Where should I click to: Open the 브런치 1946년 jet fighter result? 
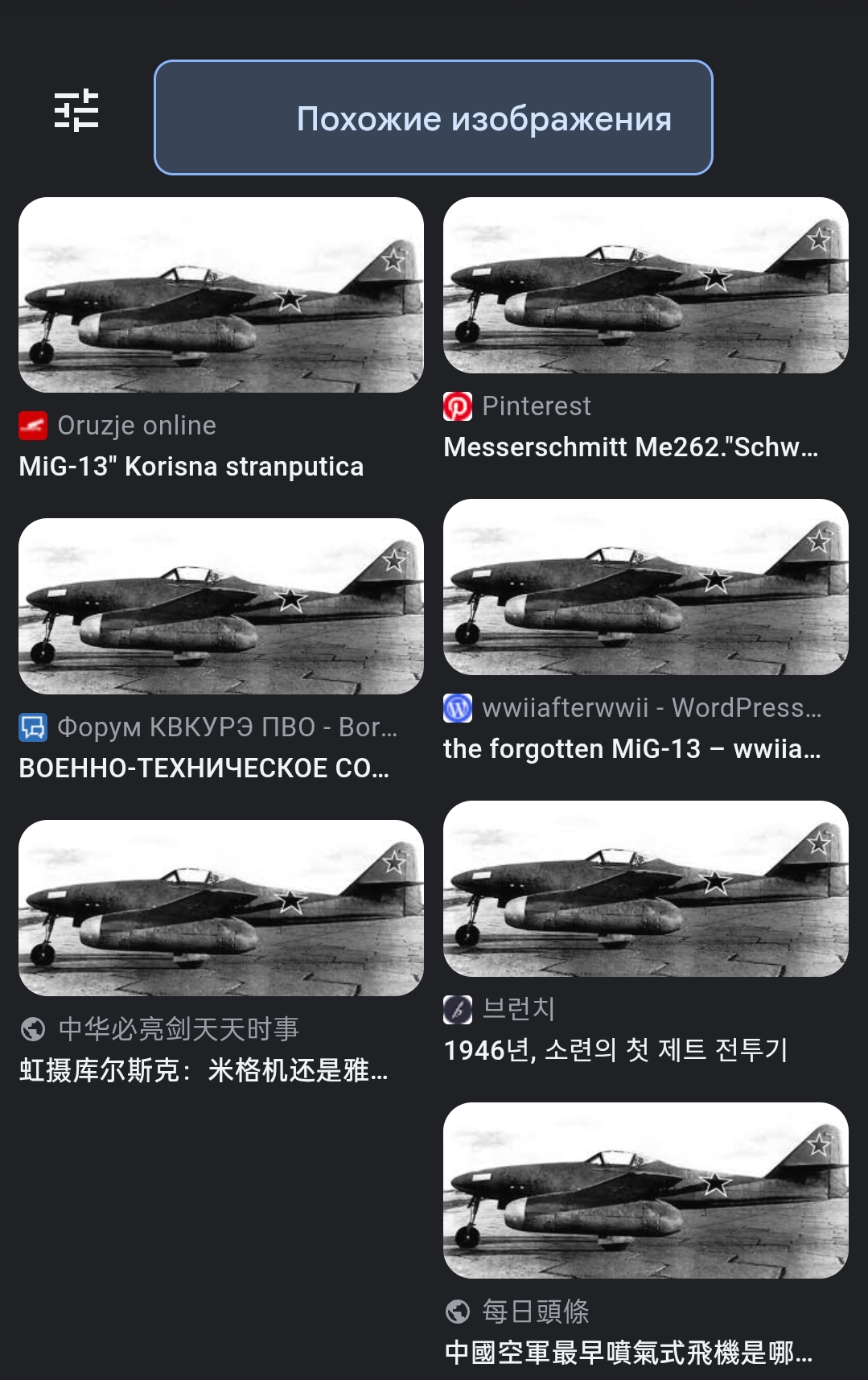(x=645, y=889)
